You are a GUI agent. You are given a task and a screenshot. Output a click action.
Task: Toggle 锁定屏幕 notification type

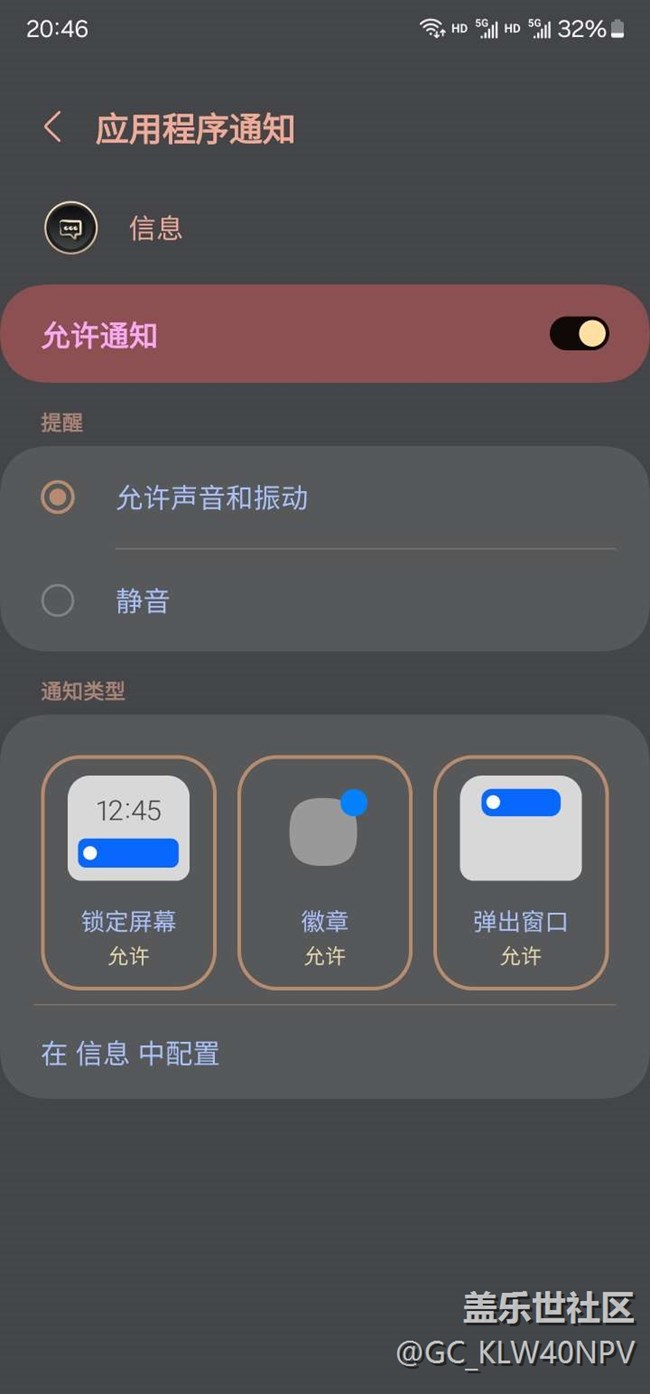128,872
